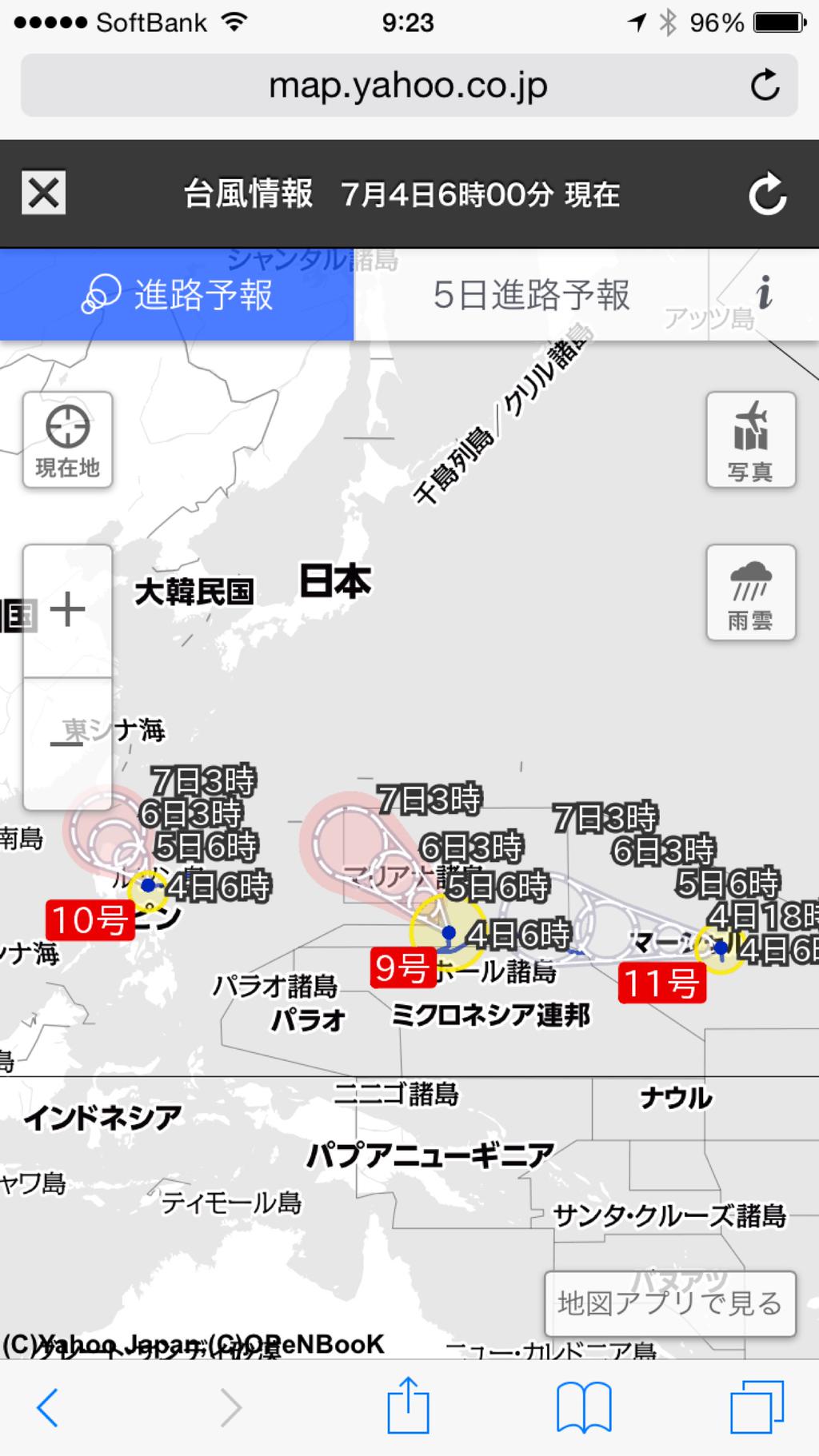Switch to the 5日進路予報 tab
Viewport: 819px width, 1456px height.
pos(531,295)
